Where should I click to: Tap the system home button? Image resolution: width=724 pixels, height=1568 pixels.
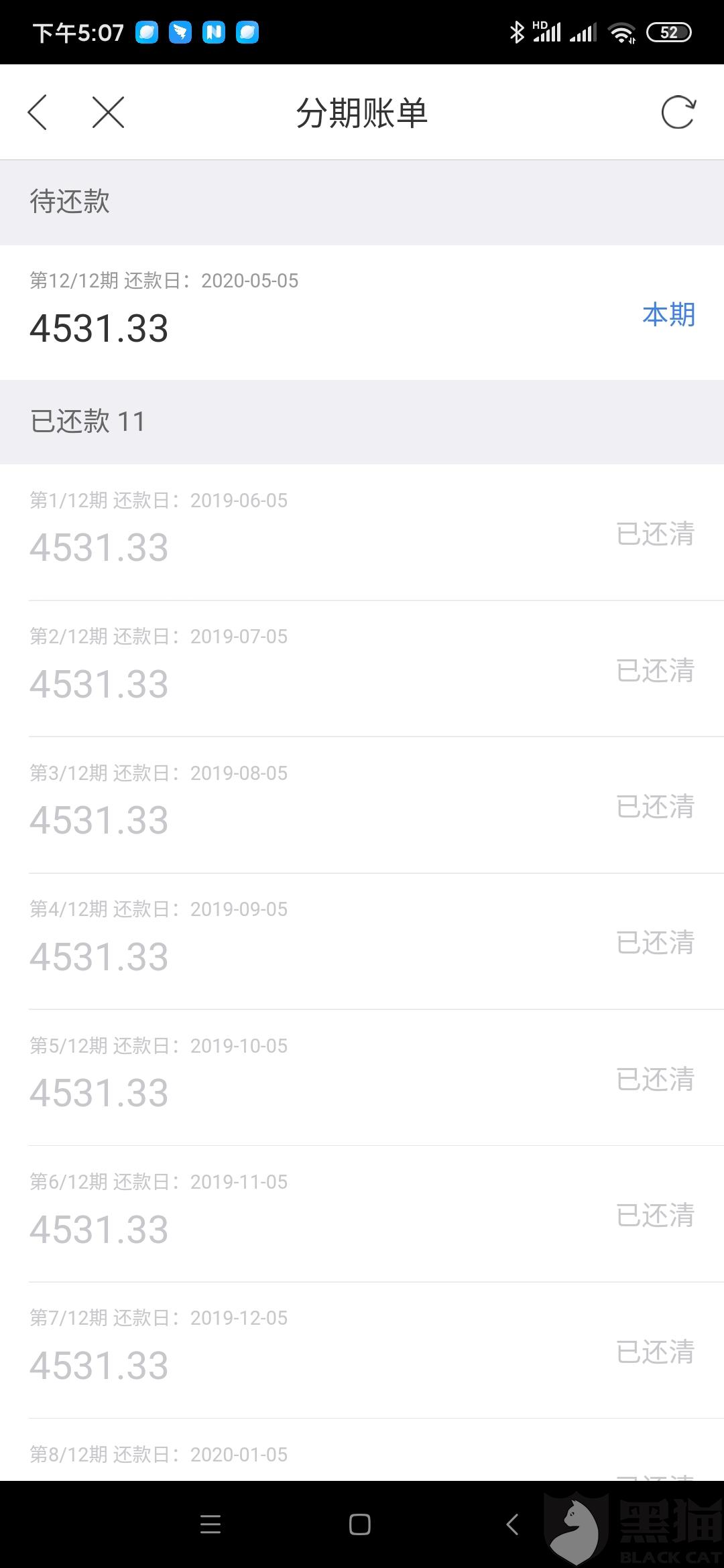(360, 1524)
